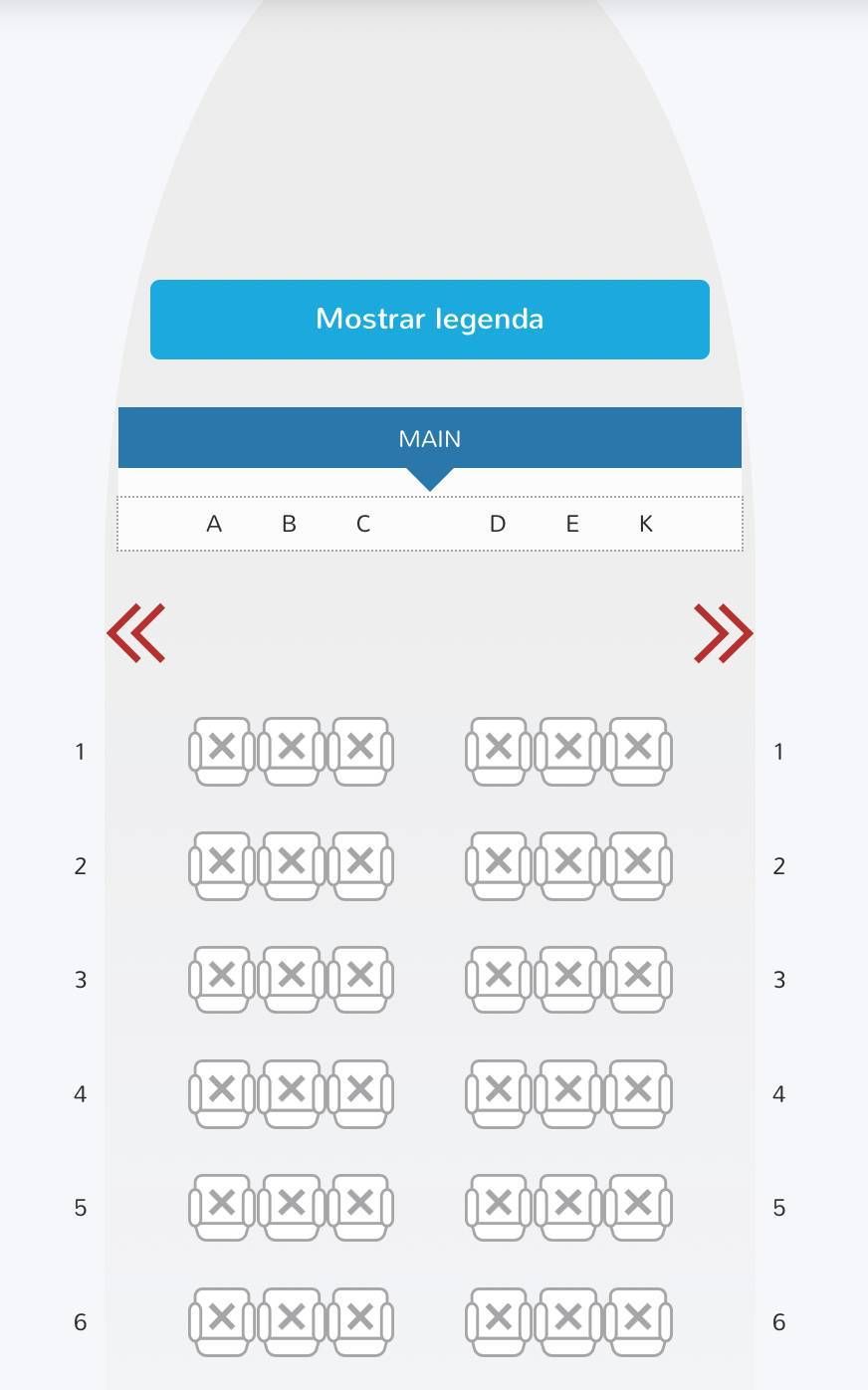Pick seat 6A

[221, 1322]
